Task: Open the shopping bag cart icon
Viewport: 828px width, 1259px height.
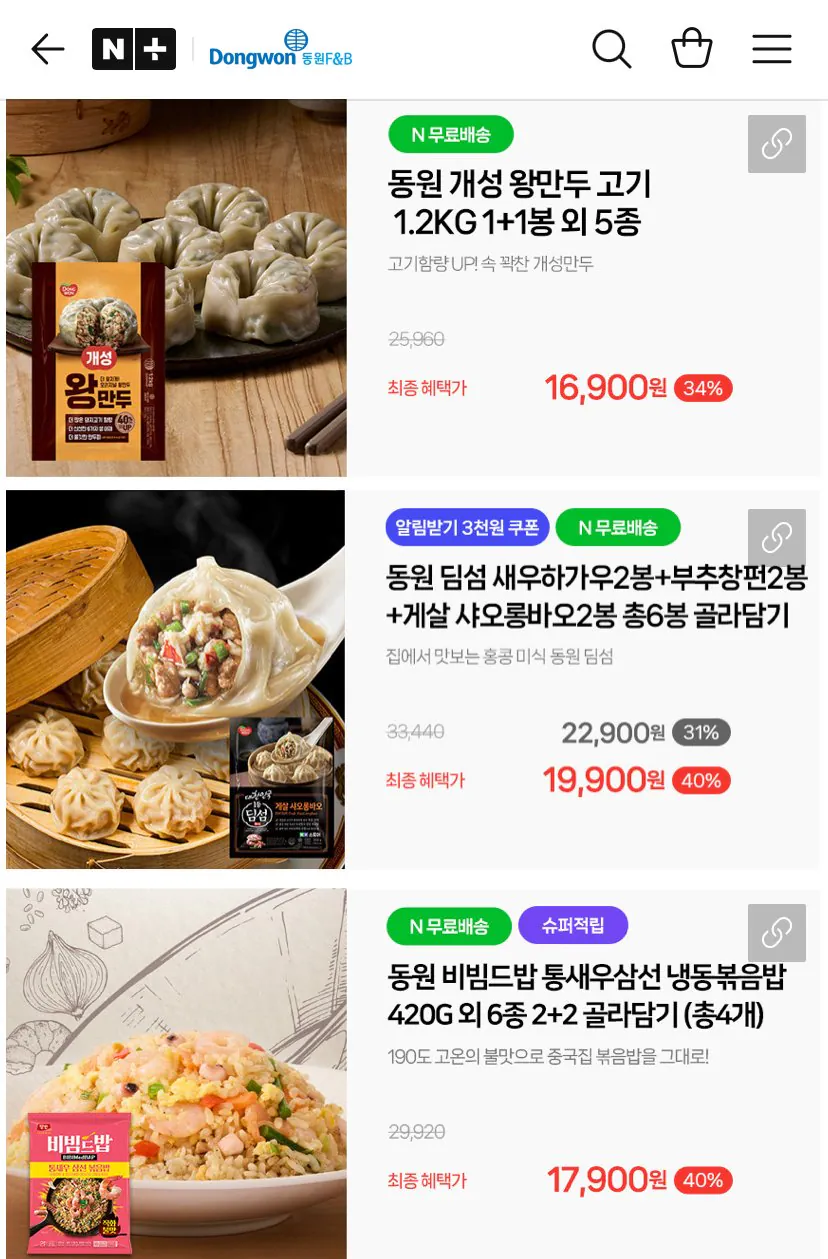Action: point(691,48)
